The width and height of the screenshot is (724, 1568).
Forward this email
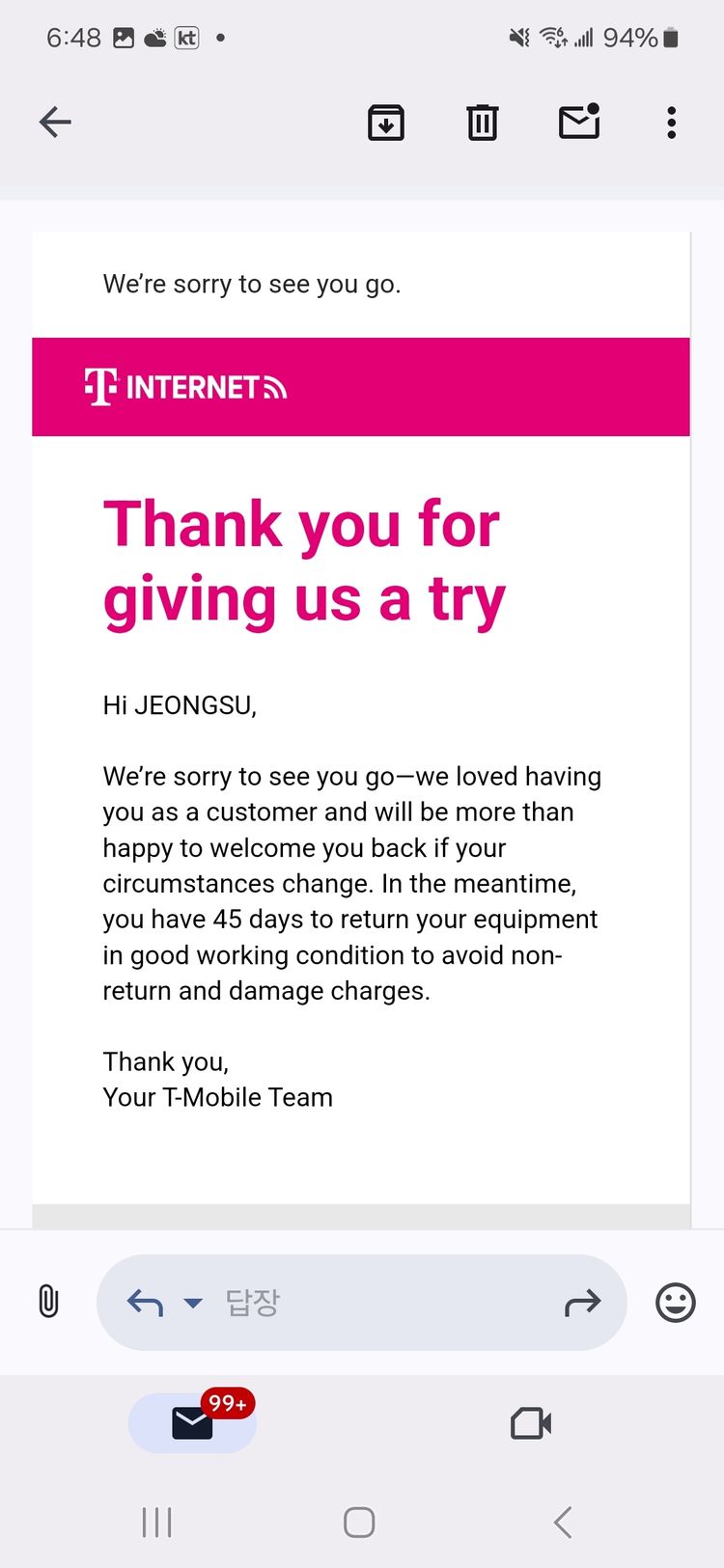[x=582, y=1304]
